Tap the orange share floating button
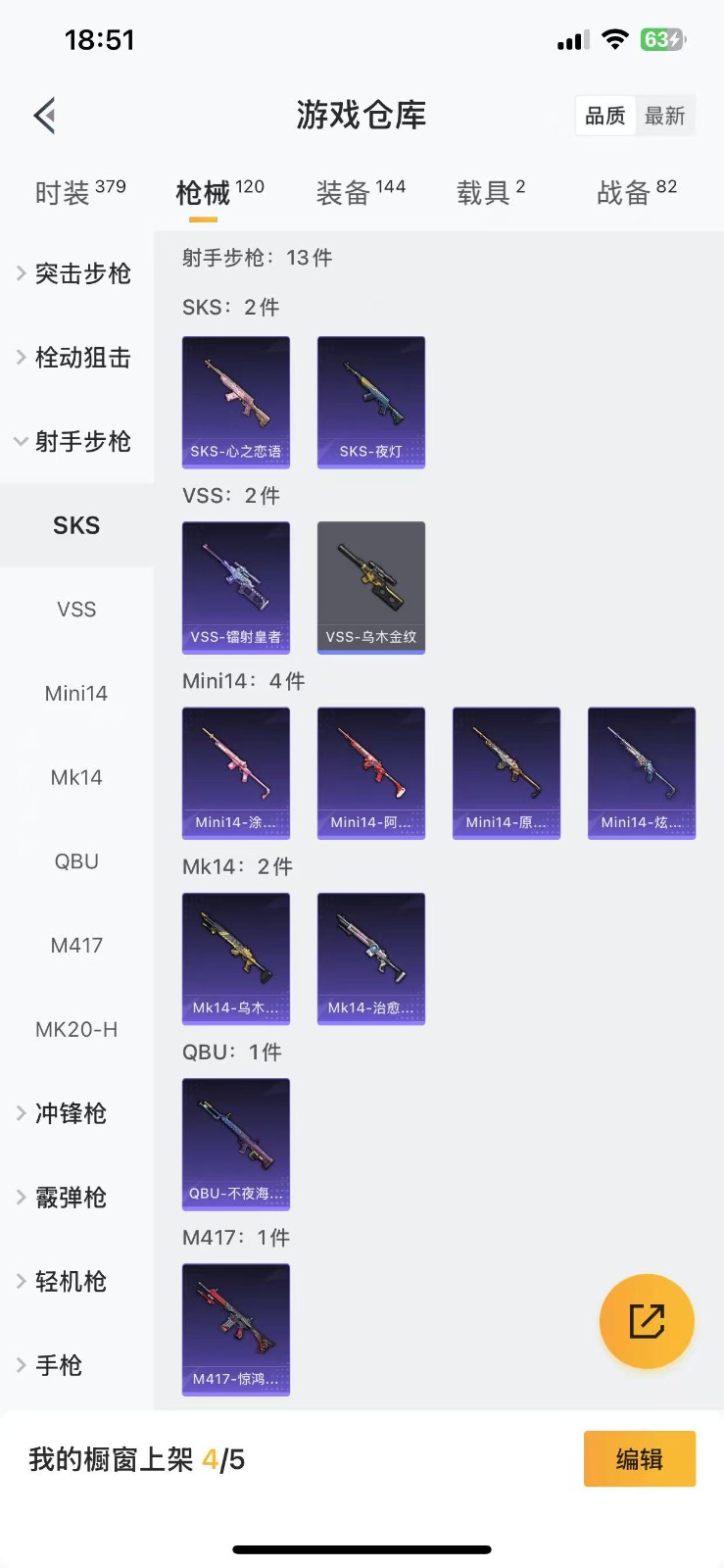Viewport: 724px width, 1568px height. pos(647,1321)
